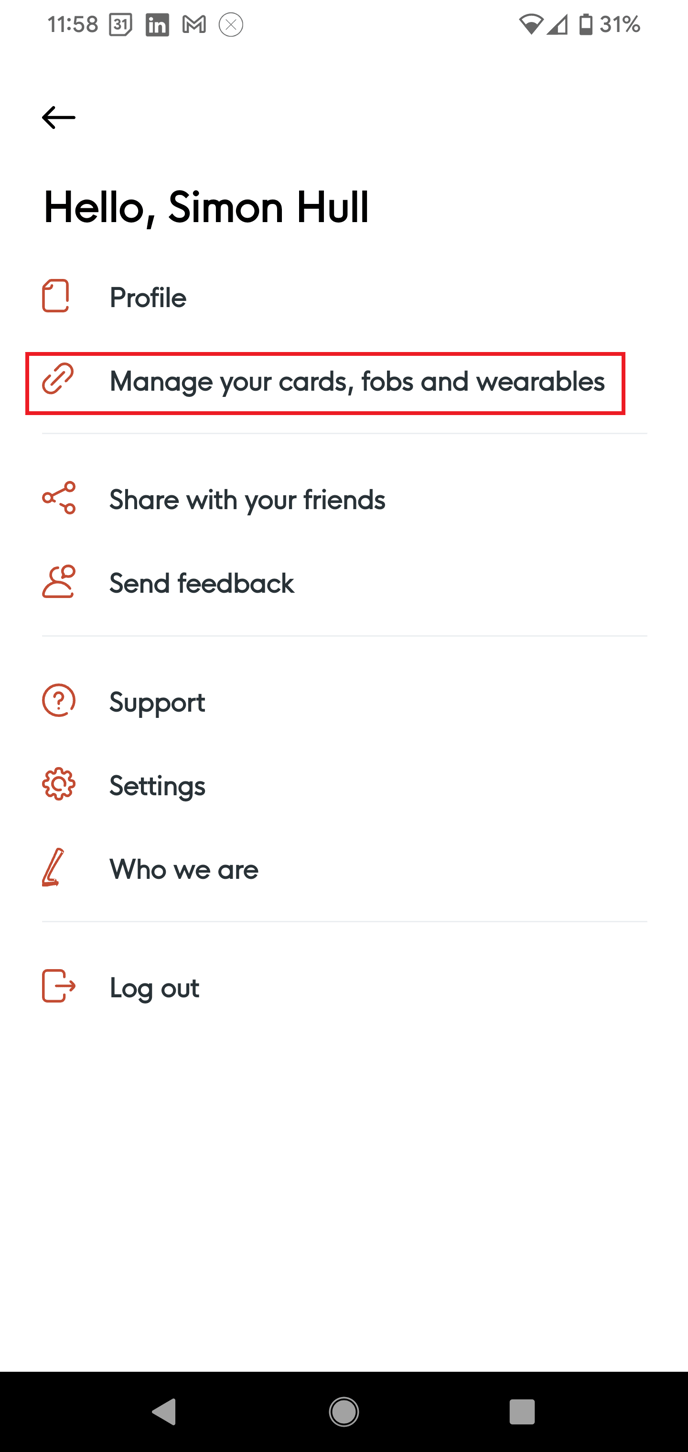Open Manage your cards, fobs and wearables
Image resolution: width=688 pixels, height=1452 pixels.
tap(356, 382)
